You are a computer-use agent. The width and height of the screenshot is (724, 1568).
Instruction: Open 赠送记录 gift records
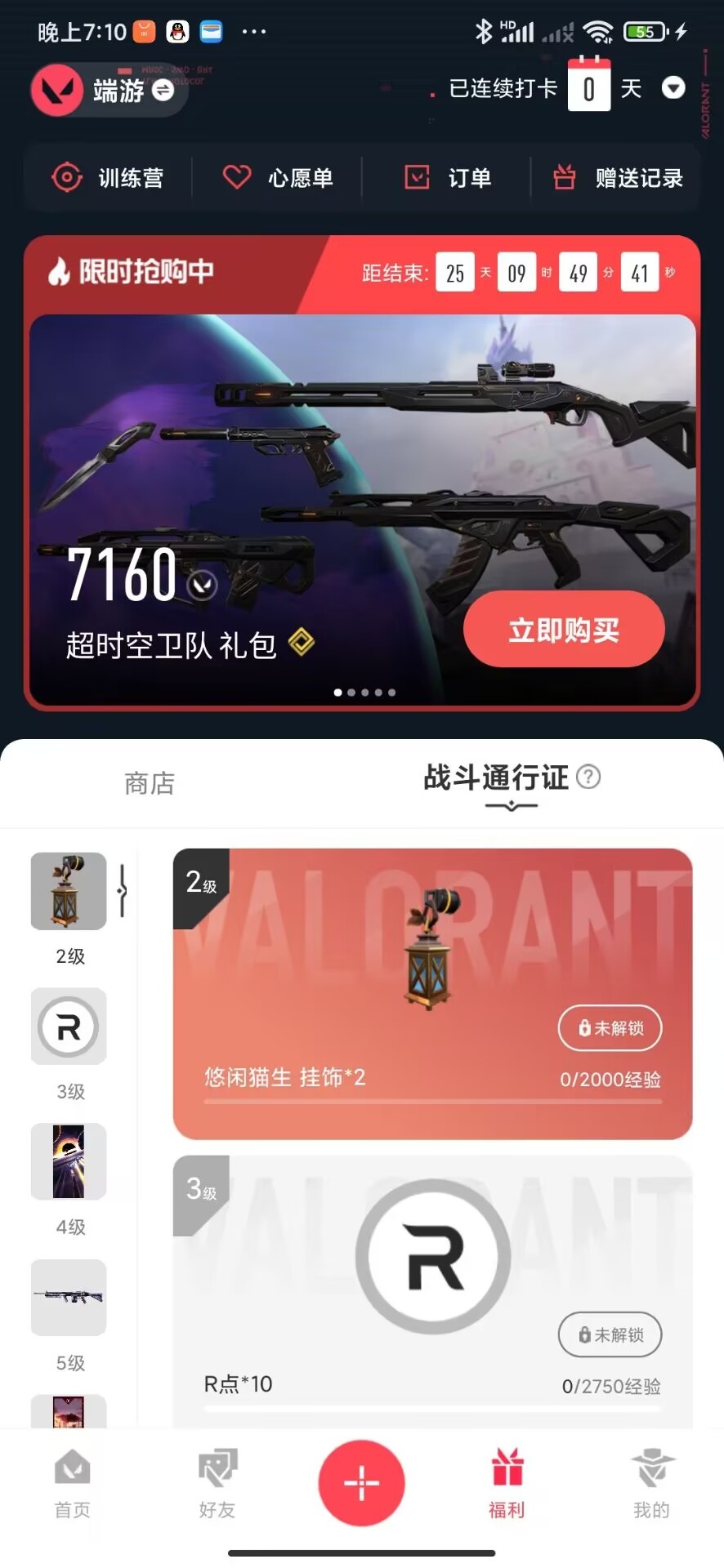pos(618,177)
